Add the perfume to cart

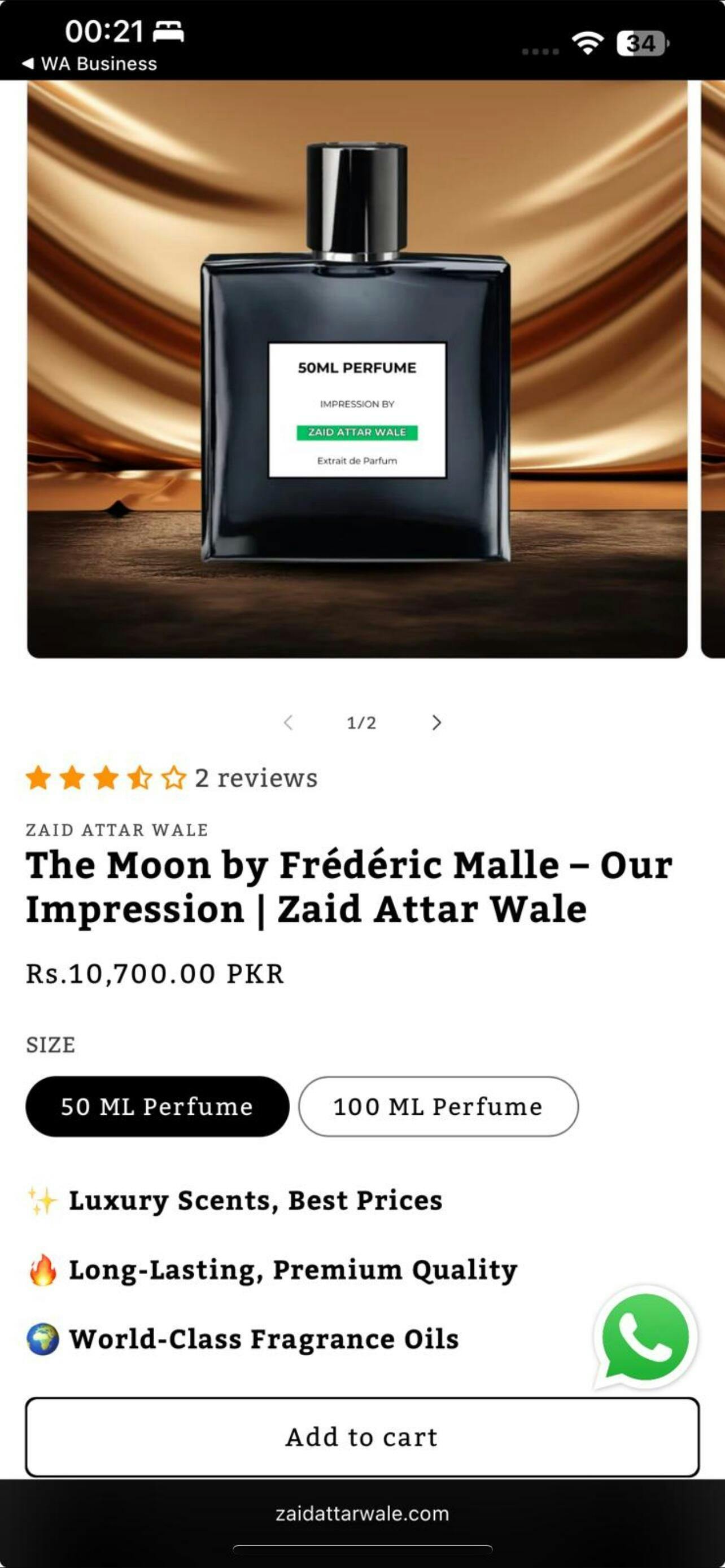[362, 1437]
